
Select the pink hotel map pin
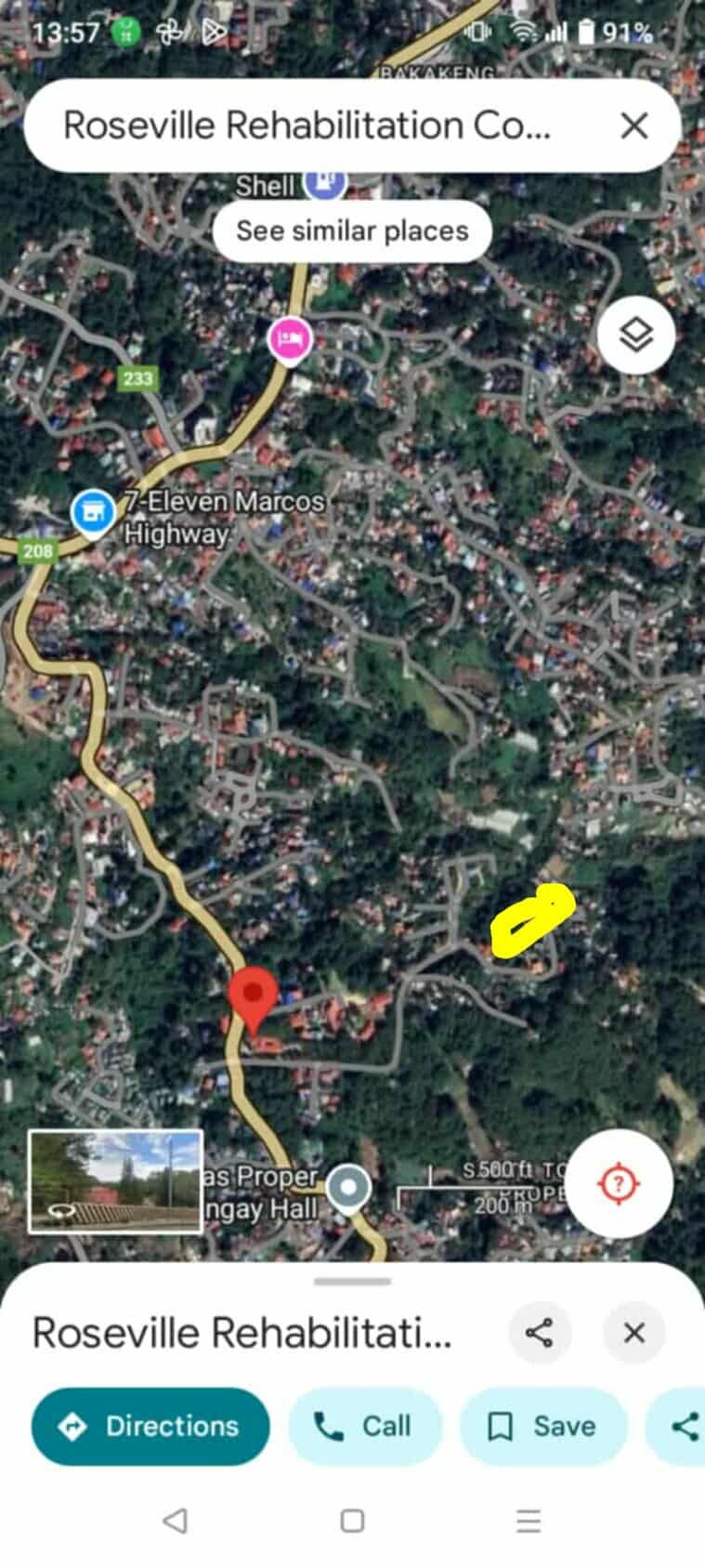click(290, 338)
